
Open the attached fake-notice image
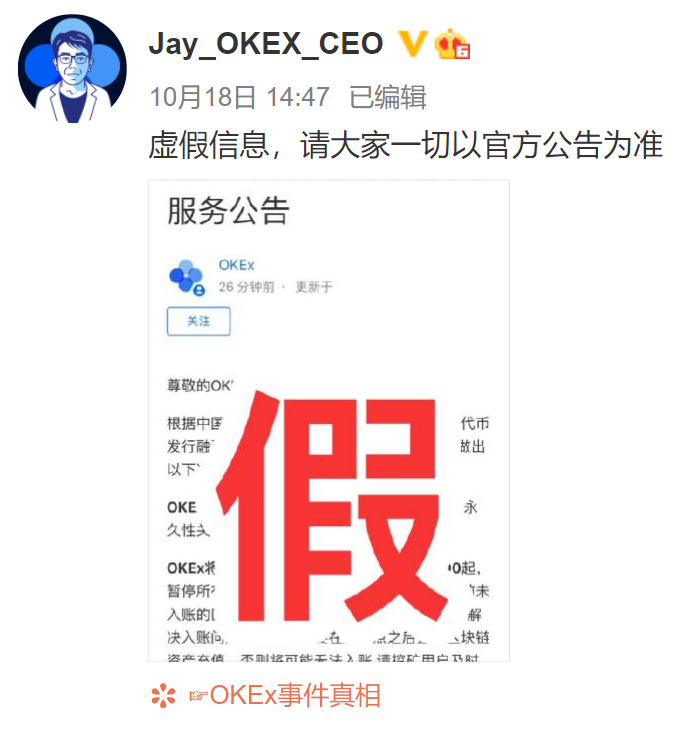(328, 420)
